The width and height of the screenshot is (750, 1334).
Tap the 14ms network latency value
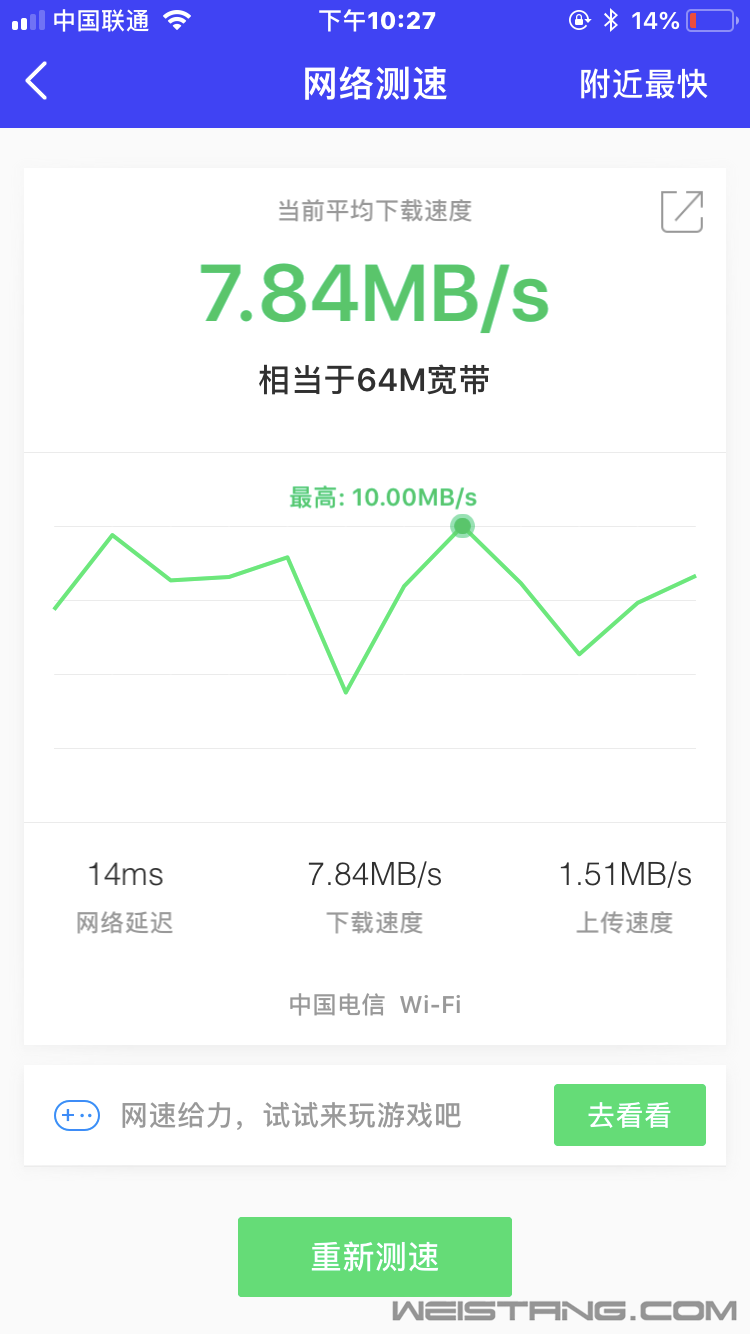124,874
